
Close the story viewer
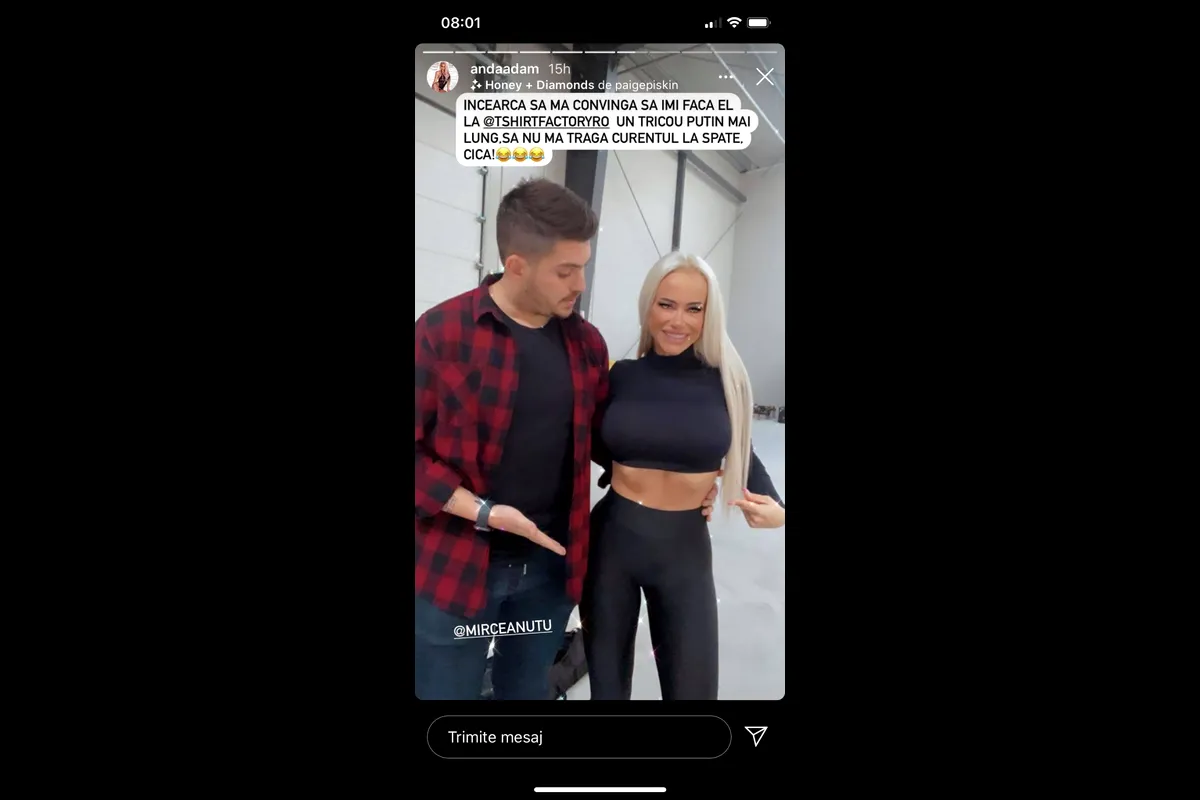click(765, 77)
